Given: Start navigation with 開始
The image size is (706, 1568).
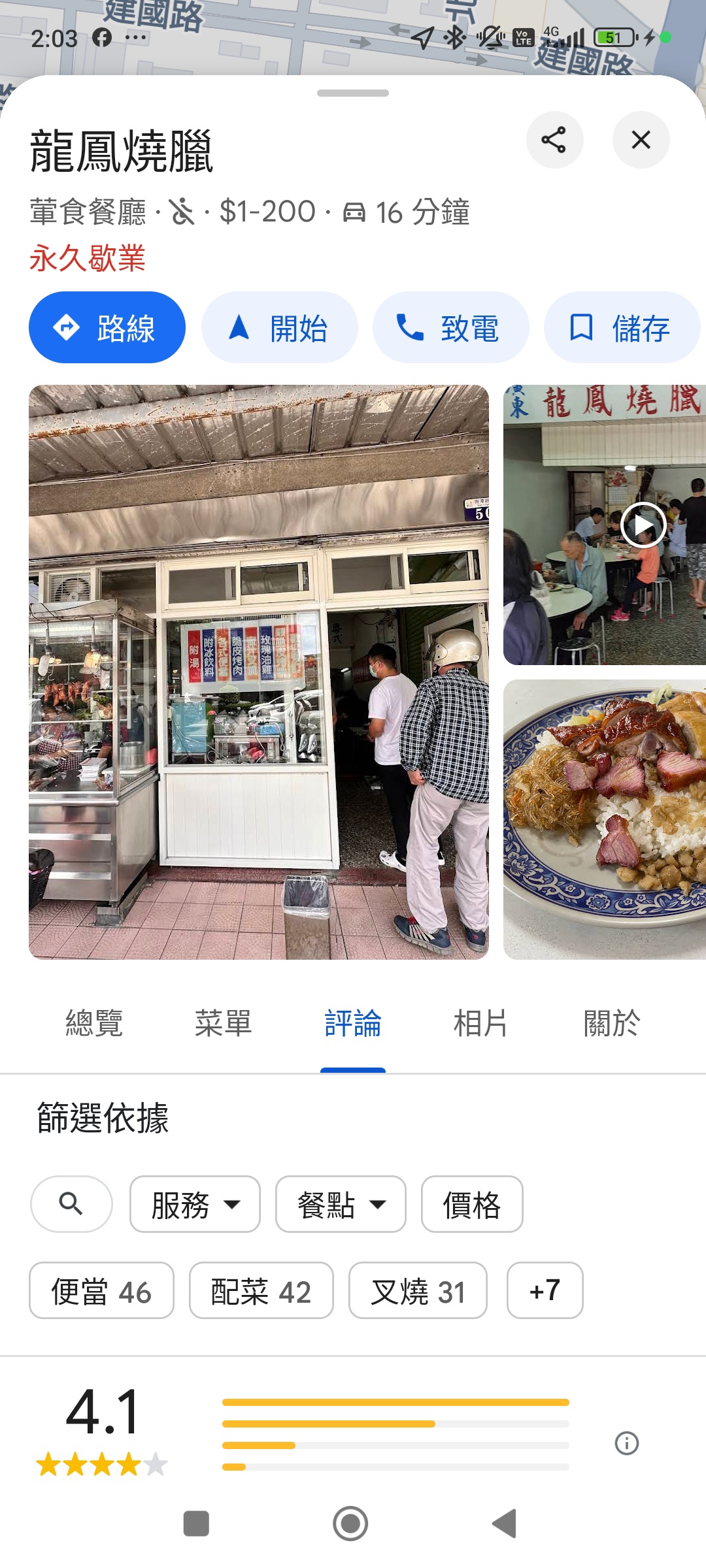Looking at the screenshot, I should pyautogui.click(x=279, y=327).
